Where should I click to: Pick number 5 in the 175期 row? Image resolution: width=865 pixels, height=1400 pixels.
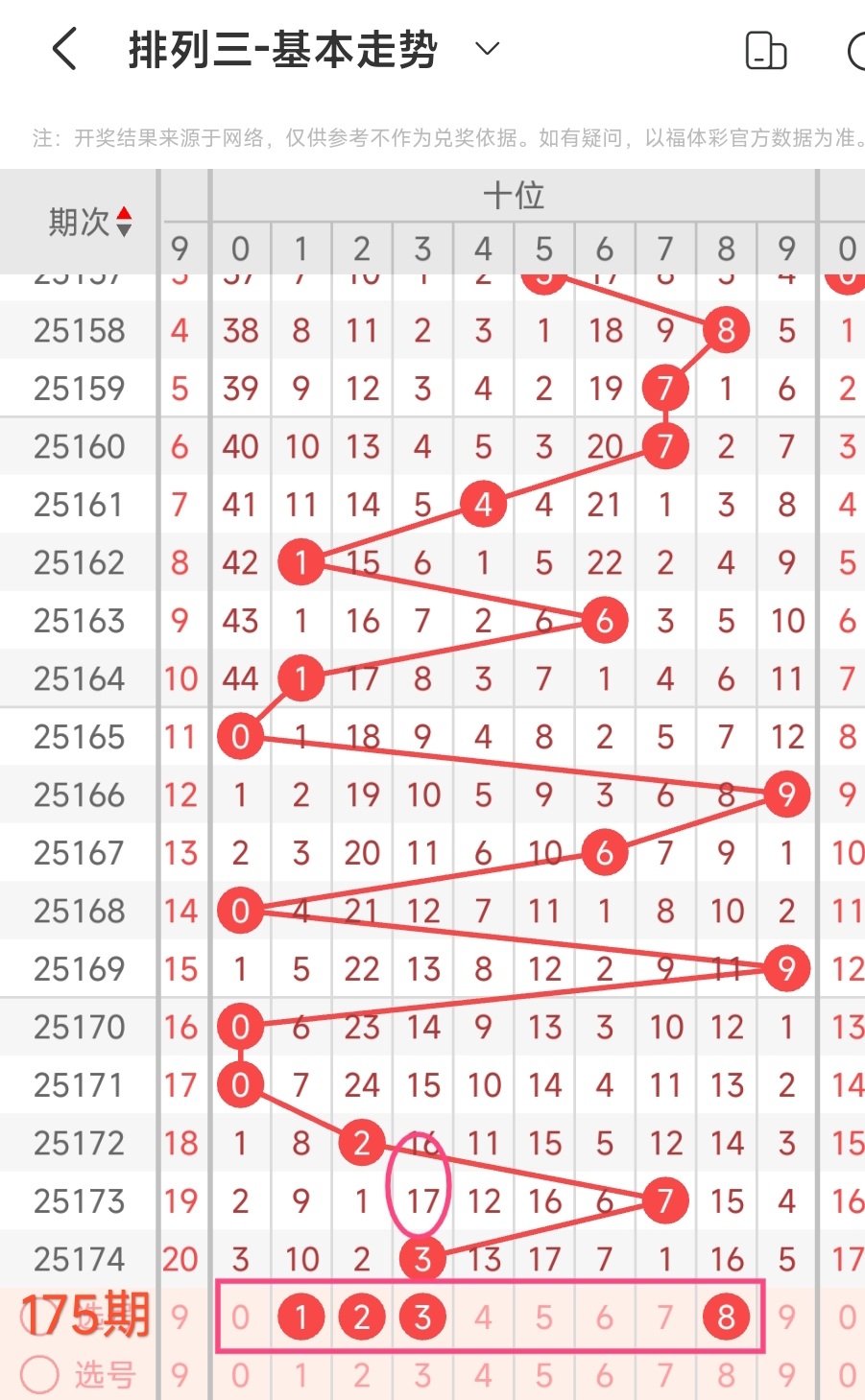pos(544,1317)
